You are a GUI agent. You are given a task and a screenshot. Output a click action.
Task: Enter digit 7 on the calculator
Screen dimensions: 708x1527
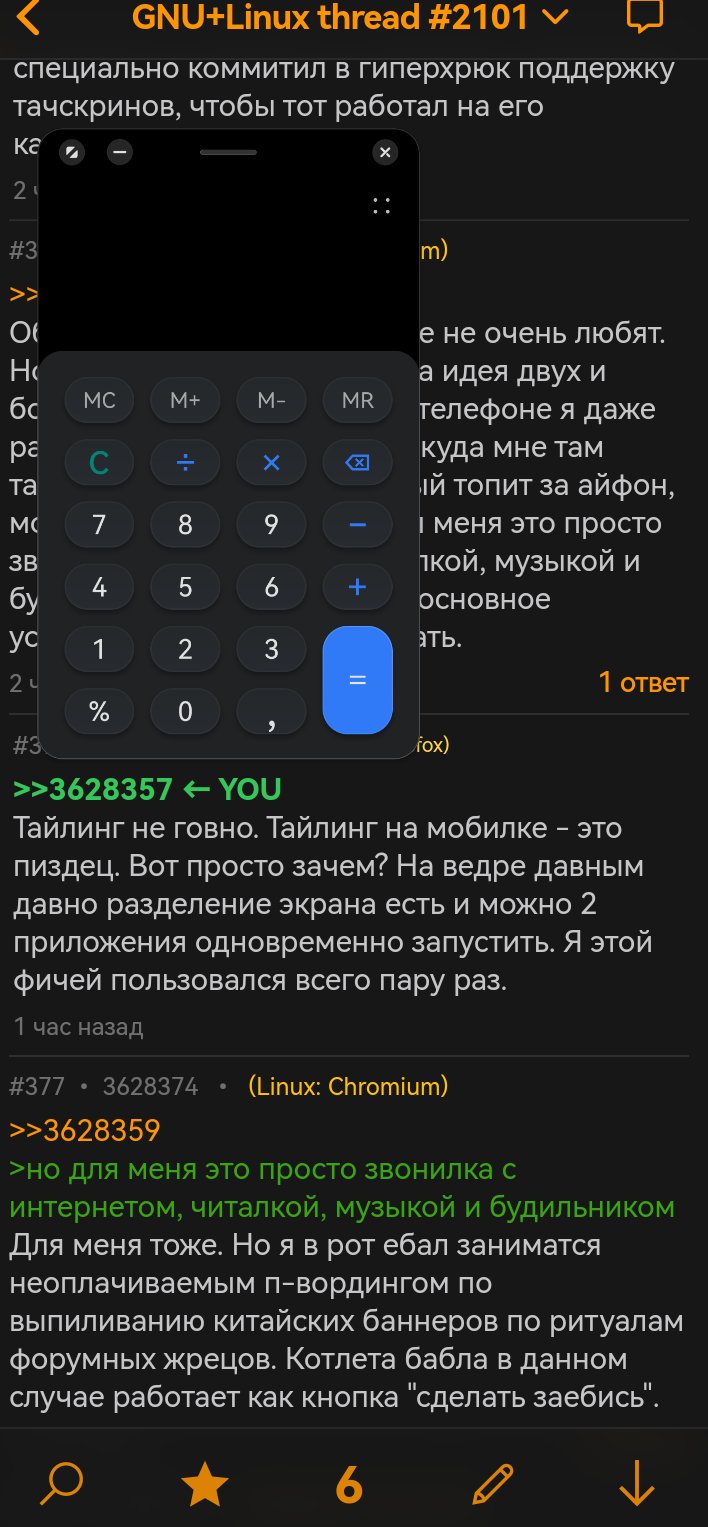[99, 525]
